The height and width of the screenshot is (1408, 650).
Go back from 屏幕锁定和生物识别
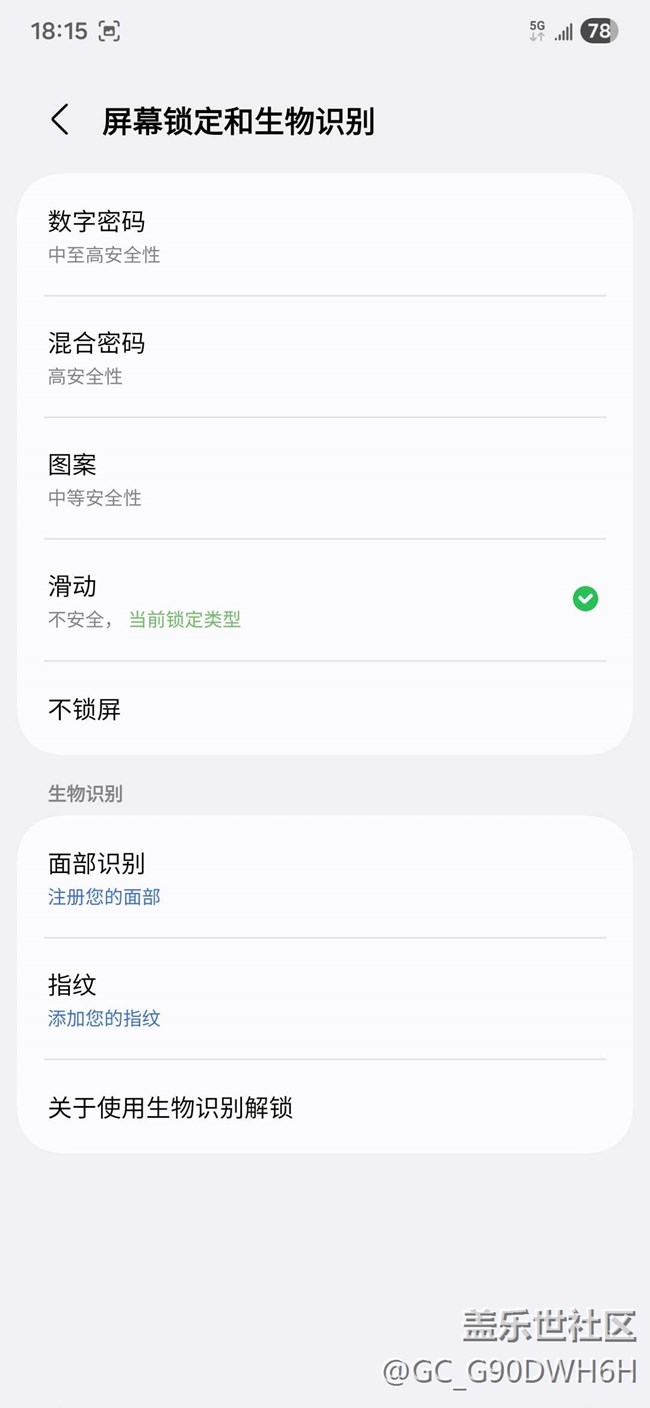tap(60, 120)
